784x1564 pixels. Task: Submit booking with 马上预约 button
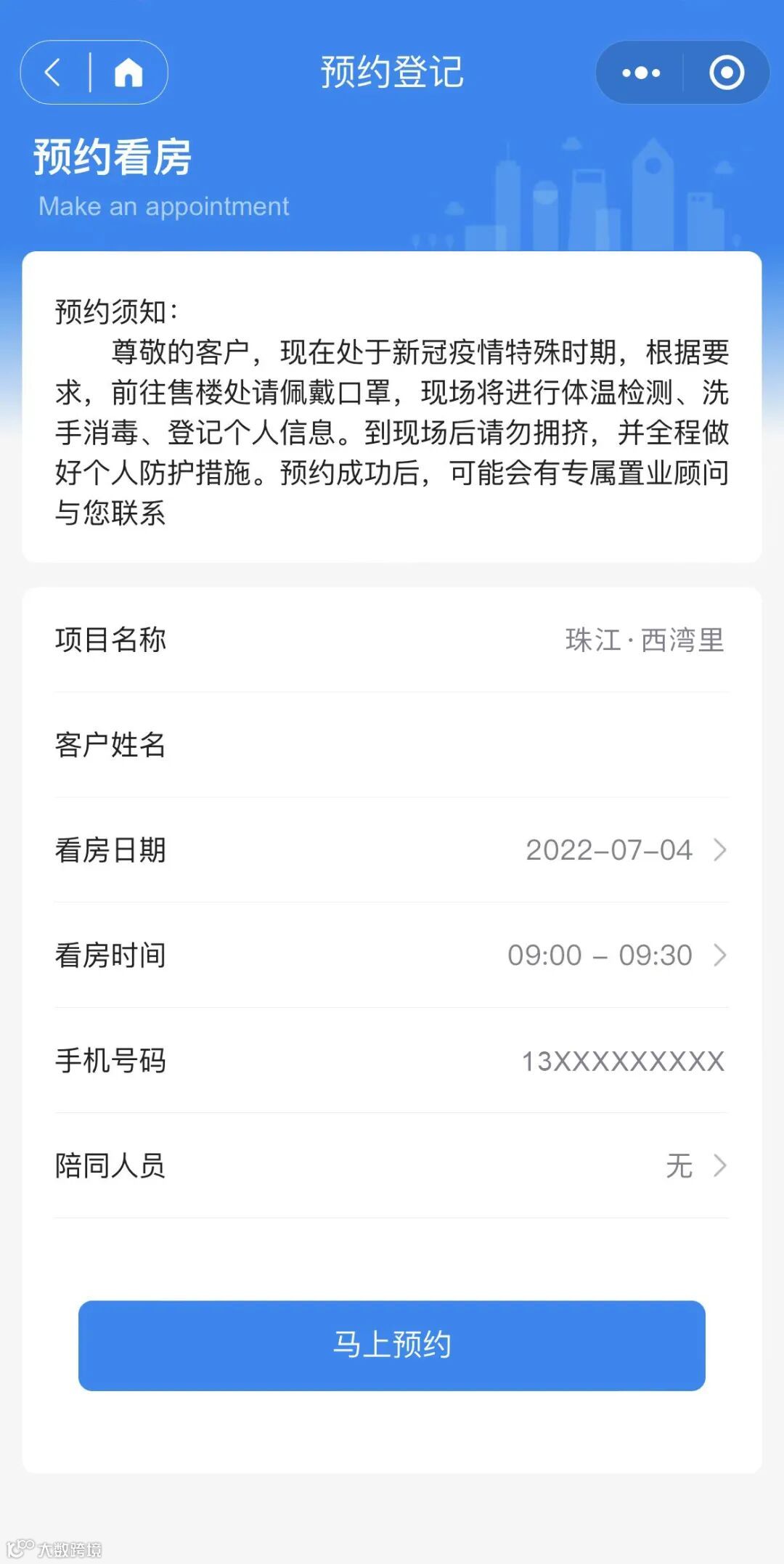(392, 1345)
